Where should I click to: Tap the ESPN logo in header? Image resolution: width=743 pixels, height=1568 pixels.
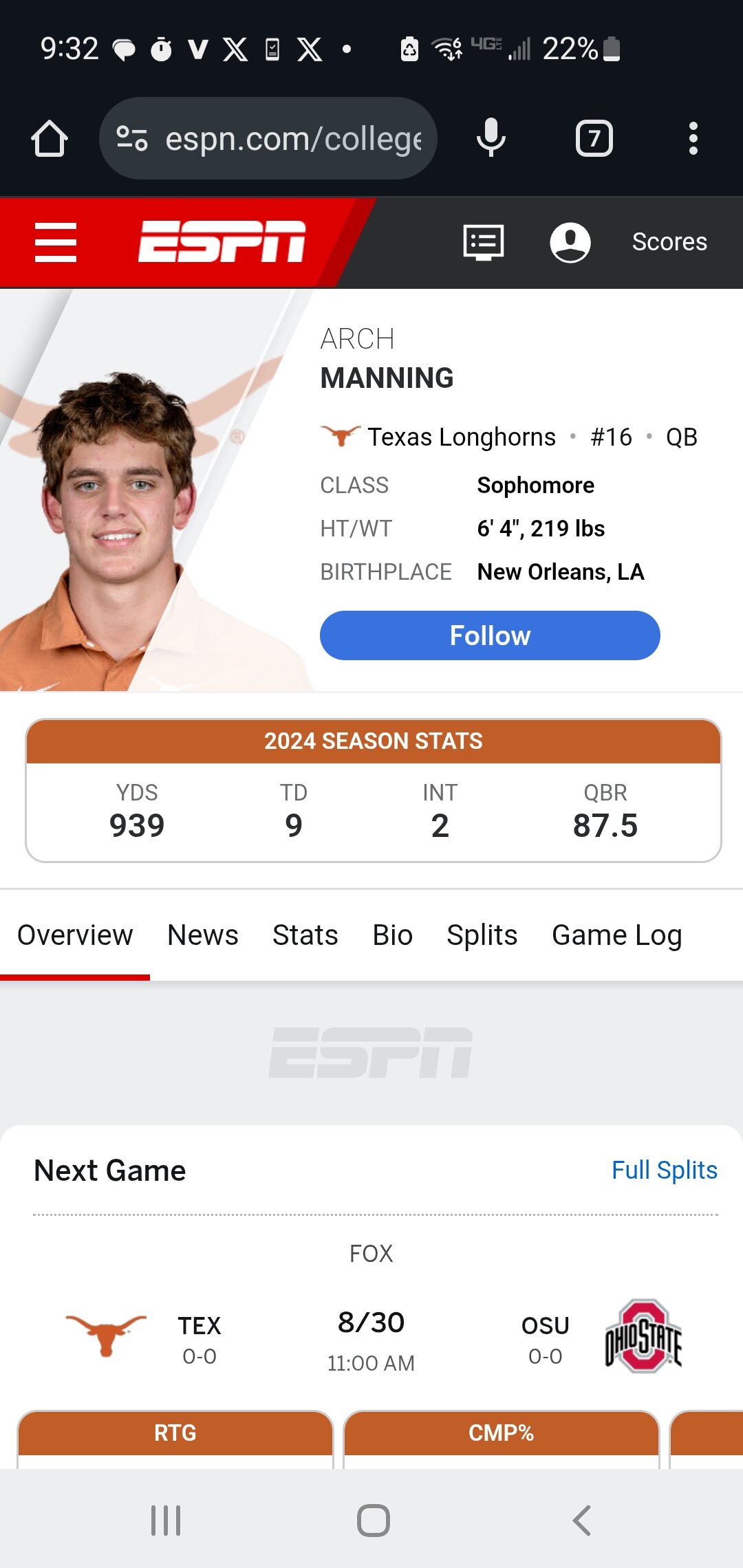coord(222,241)
